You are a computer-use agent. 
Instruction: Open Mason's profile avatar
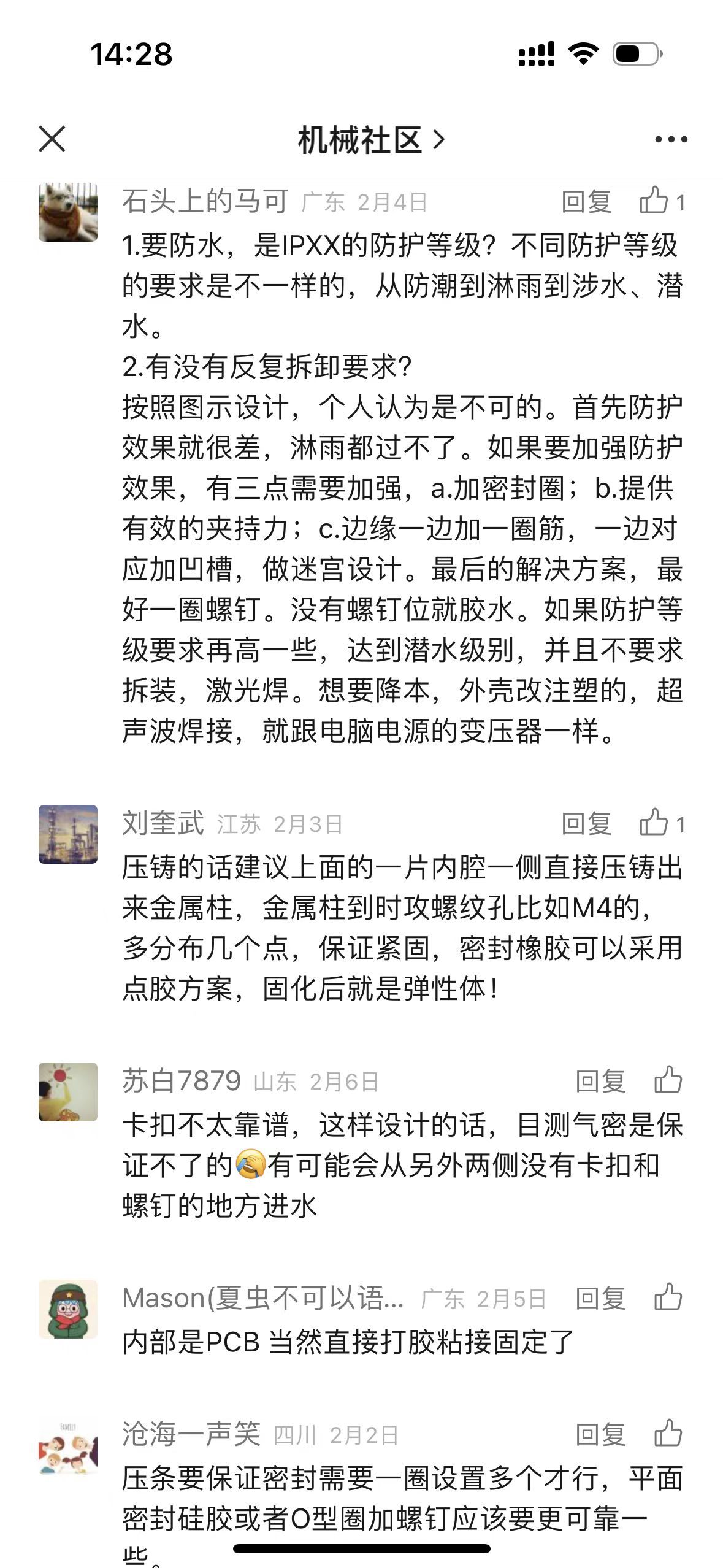[x=68, y=1309]
